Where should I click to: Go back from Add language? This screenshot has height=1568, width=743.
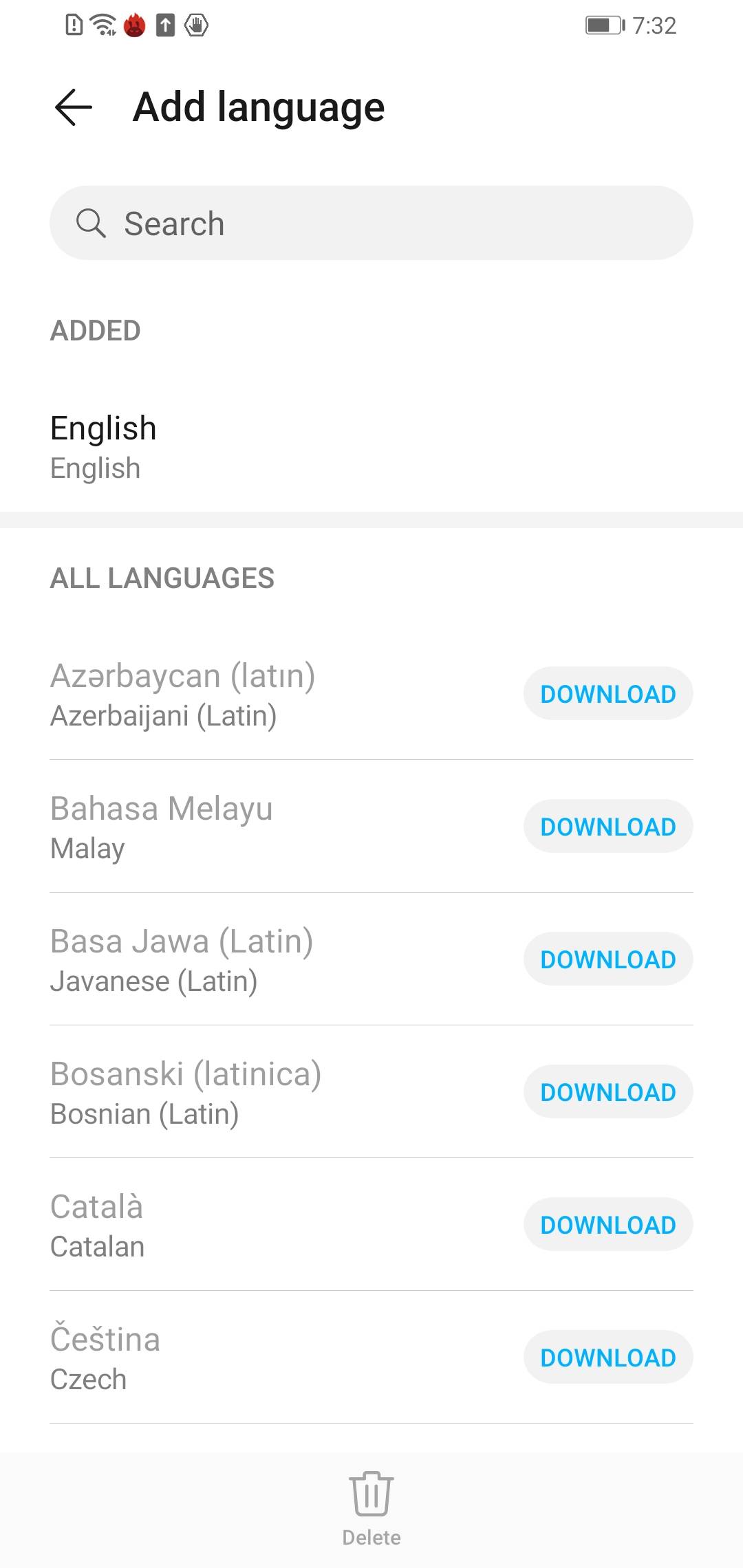74,107
